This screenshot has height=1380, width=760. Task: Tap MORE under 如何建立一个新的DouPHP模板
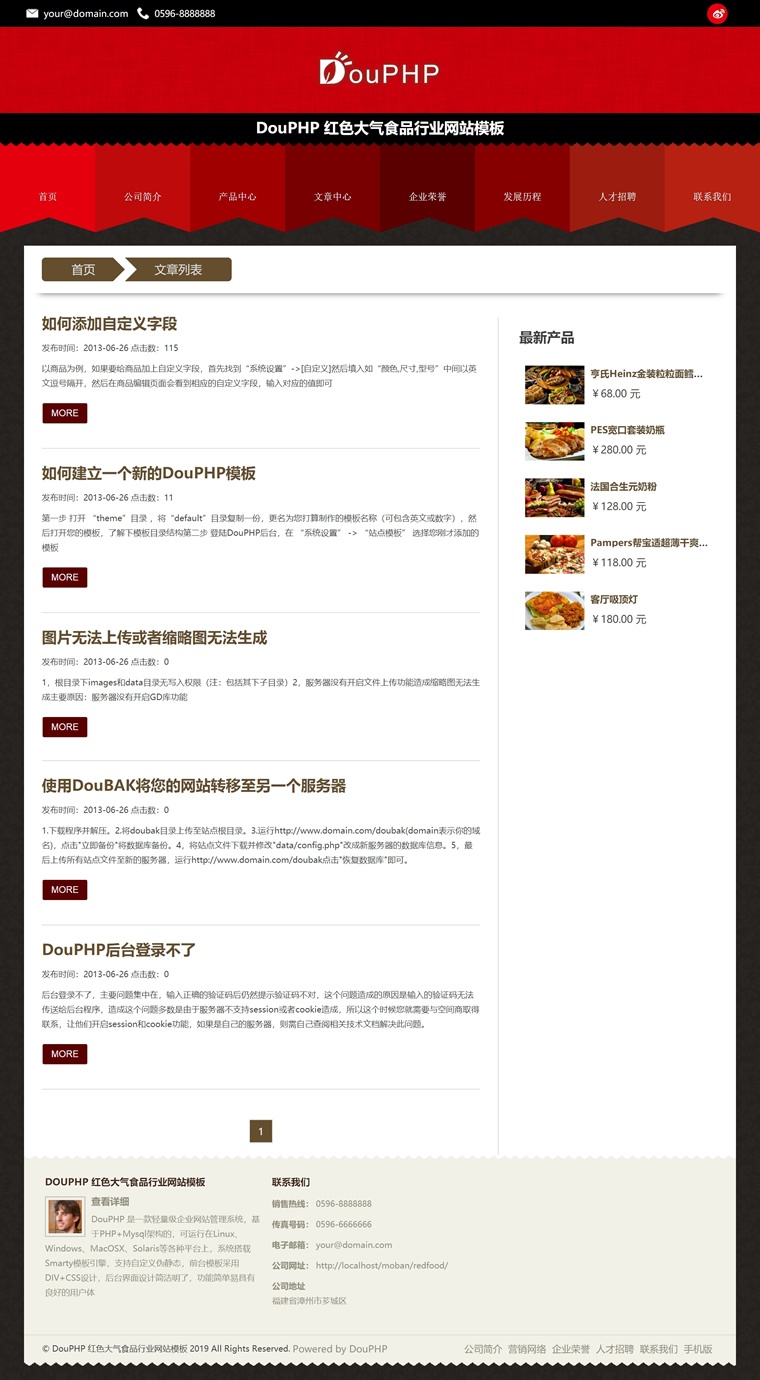(64, 577)
